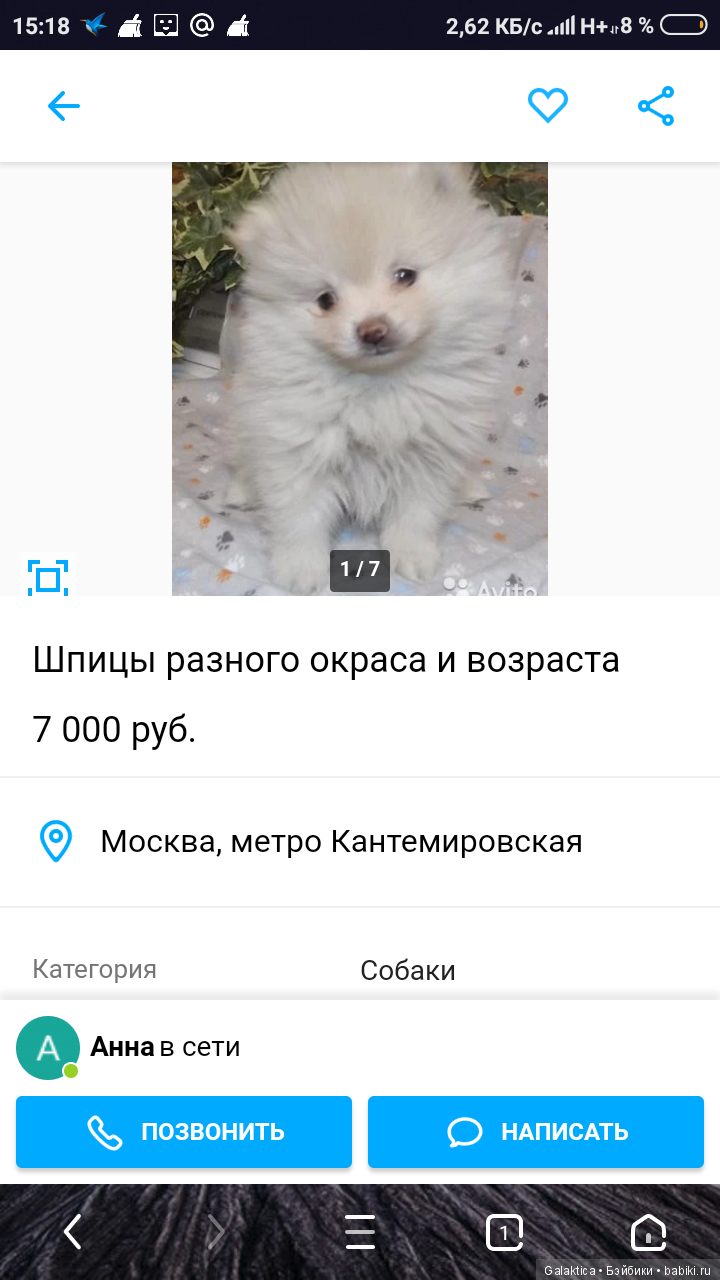Add this listing to favorites

pyautogui.click(x=548, y=106)
